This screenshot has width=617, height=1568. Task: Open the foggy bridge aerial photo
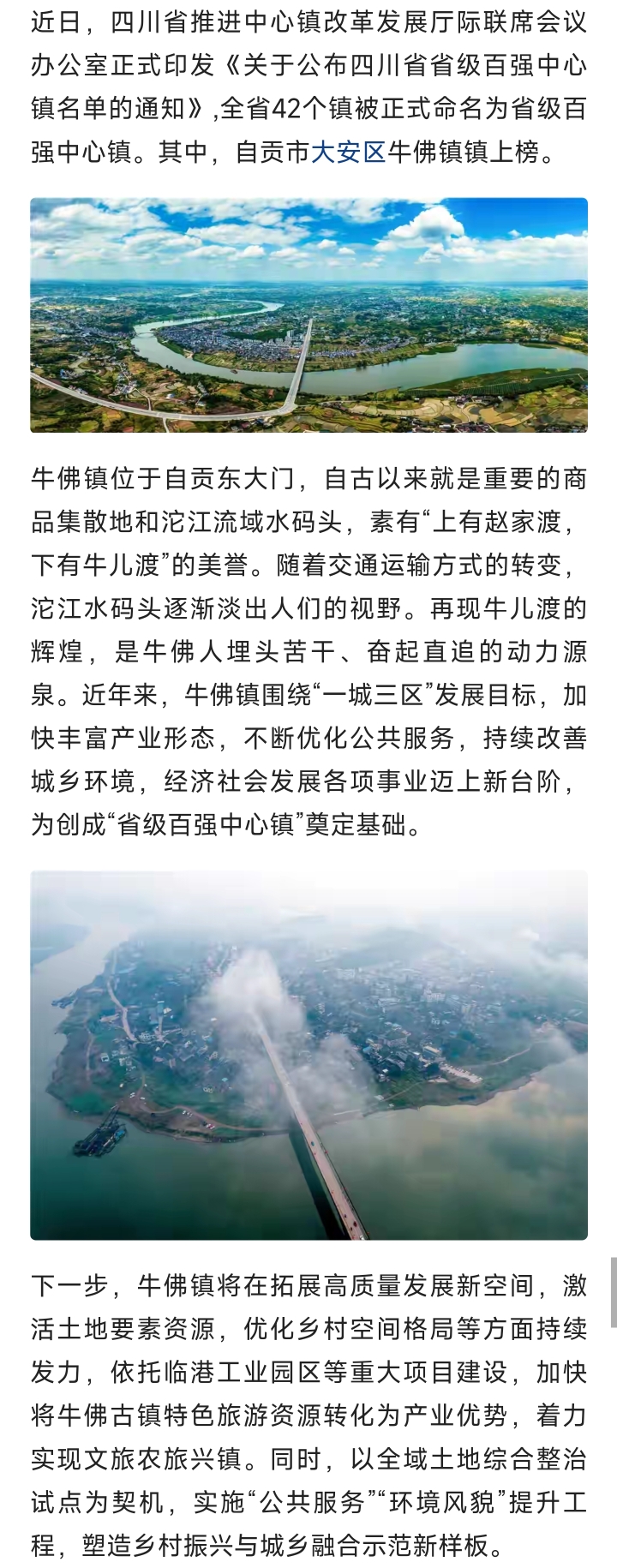point(308,1055)
